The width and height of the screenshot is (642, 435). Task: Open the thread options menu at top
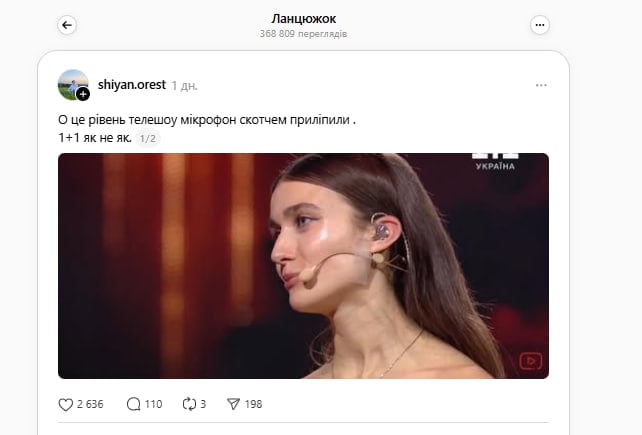pos(540,25)
